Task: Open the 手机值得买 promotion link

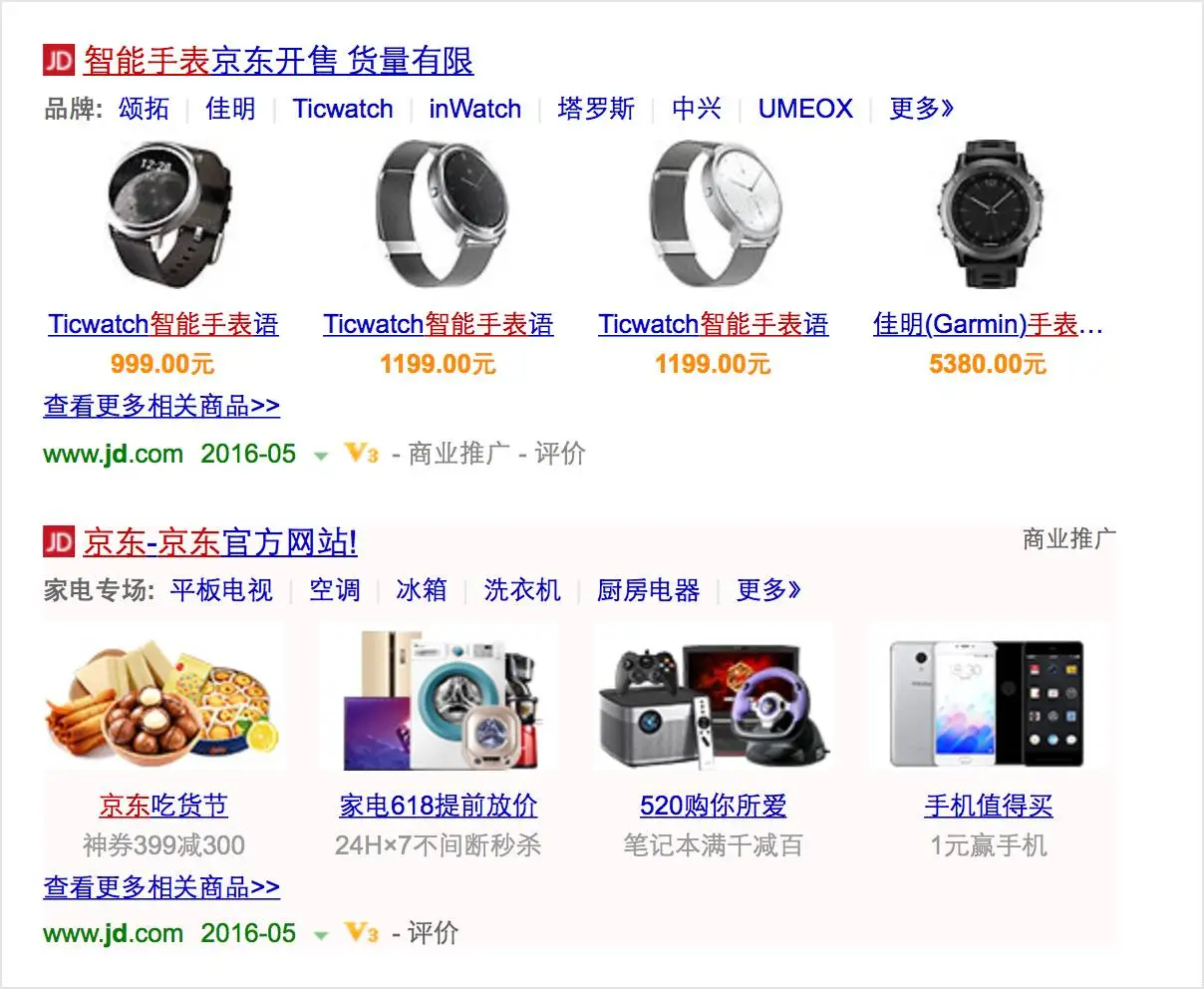Action: click(x=988, y=806)
